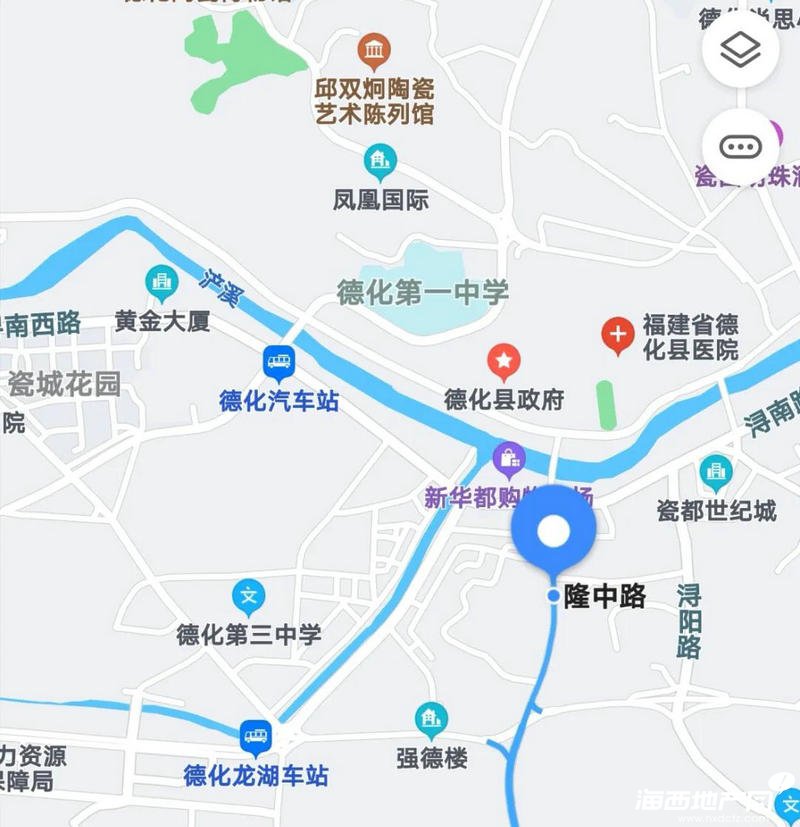Viewport: 800px width, 827px height.
Task: Select the 新华都购物广场 shopping marker
Action: pos(509,459)
